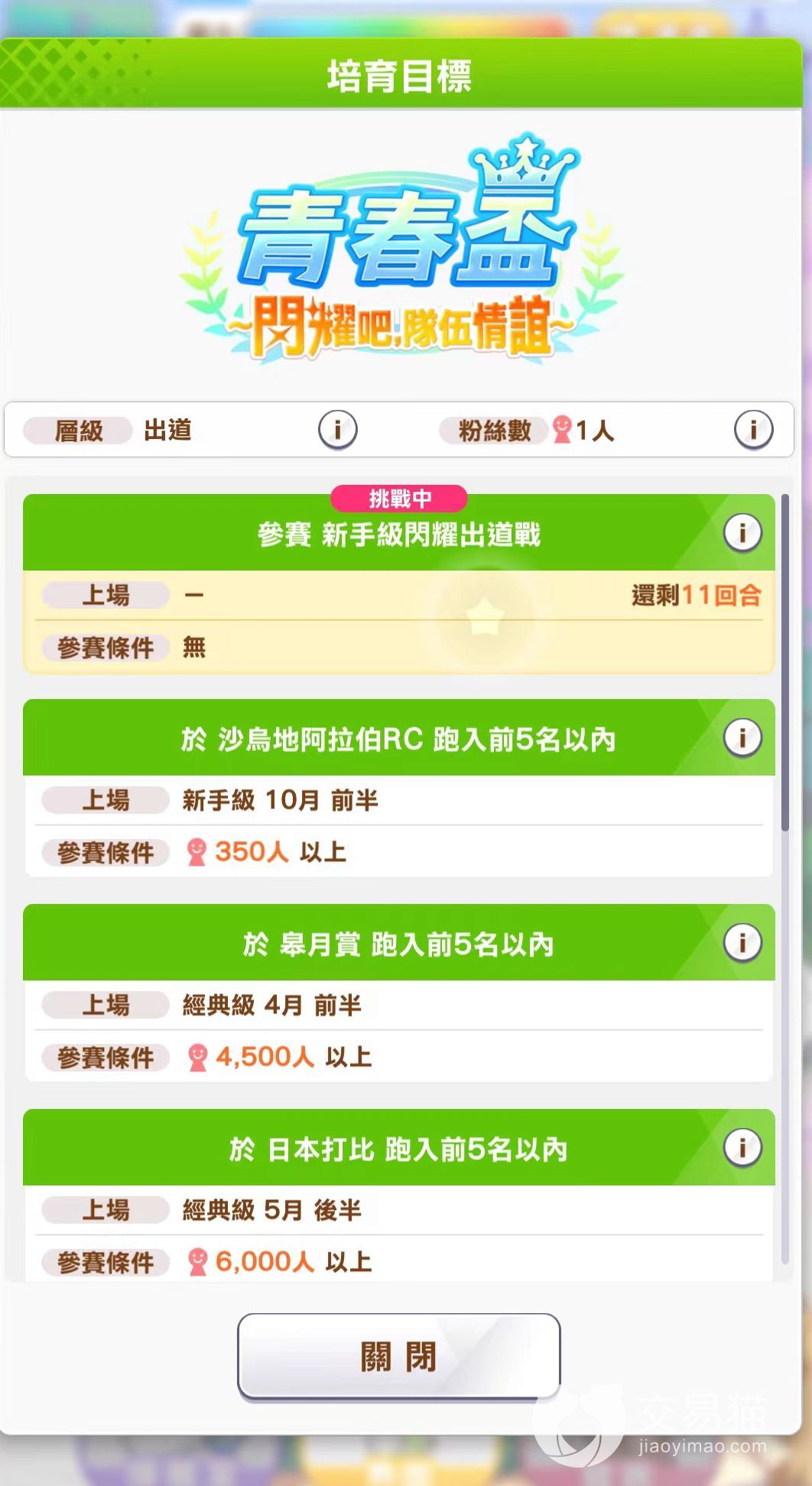812x1486 pixels.
Task: View info for 新手級閃耀出道戰 goal
Action: click(x=742, y=532)
